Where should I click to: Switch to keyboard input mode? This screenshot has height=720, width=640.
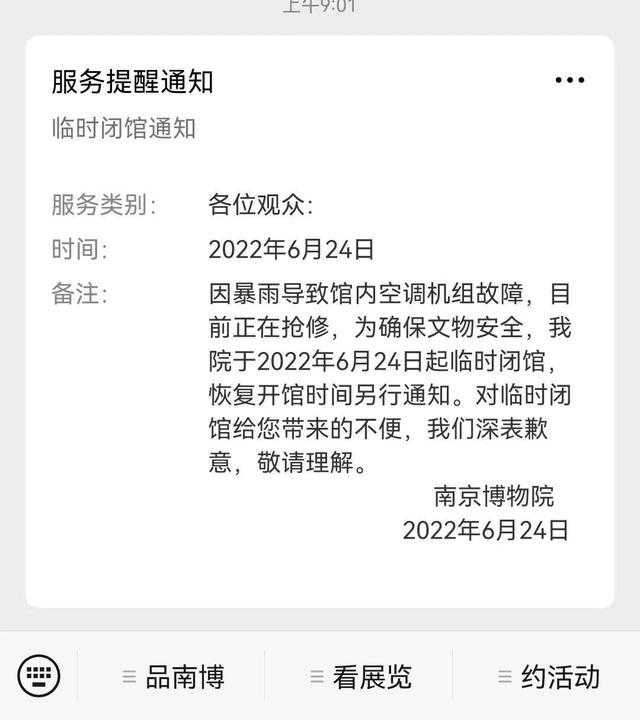(x=39, y=676)
